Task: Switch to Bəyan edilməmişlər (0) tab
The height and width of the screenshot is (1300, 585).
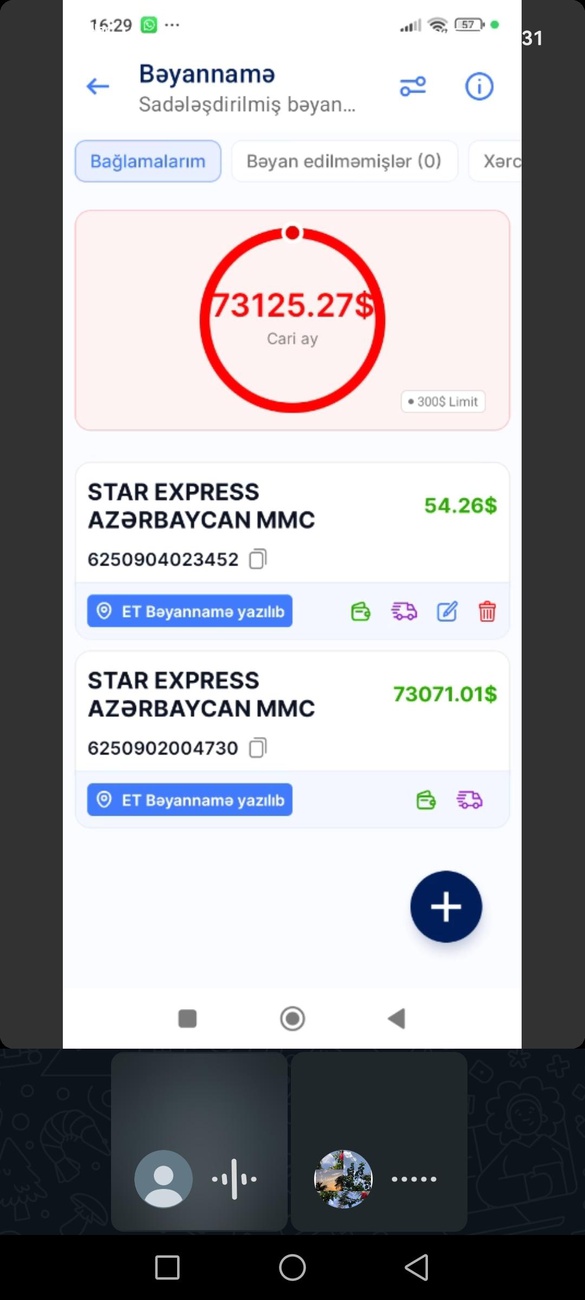Action: pos(344,161)
